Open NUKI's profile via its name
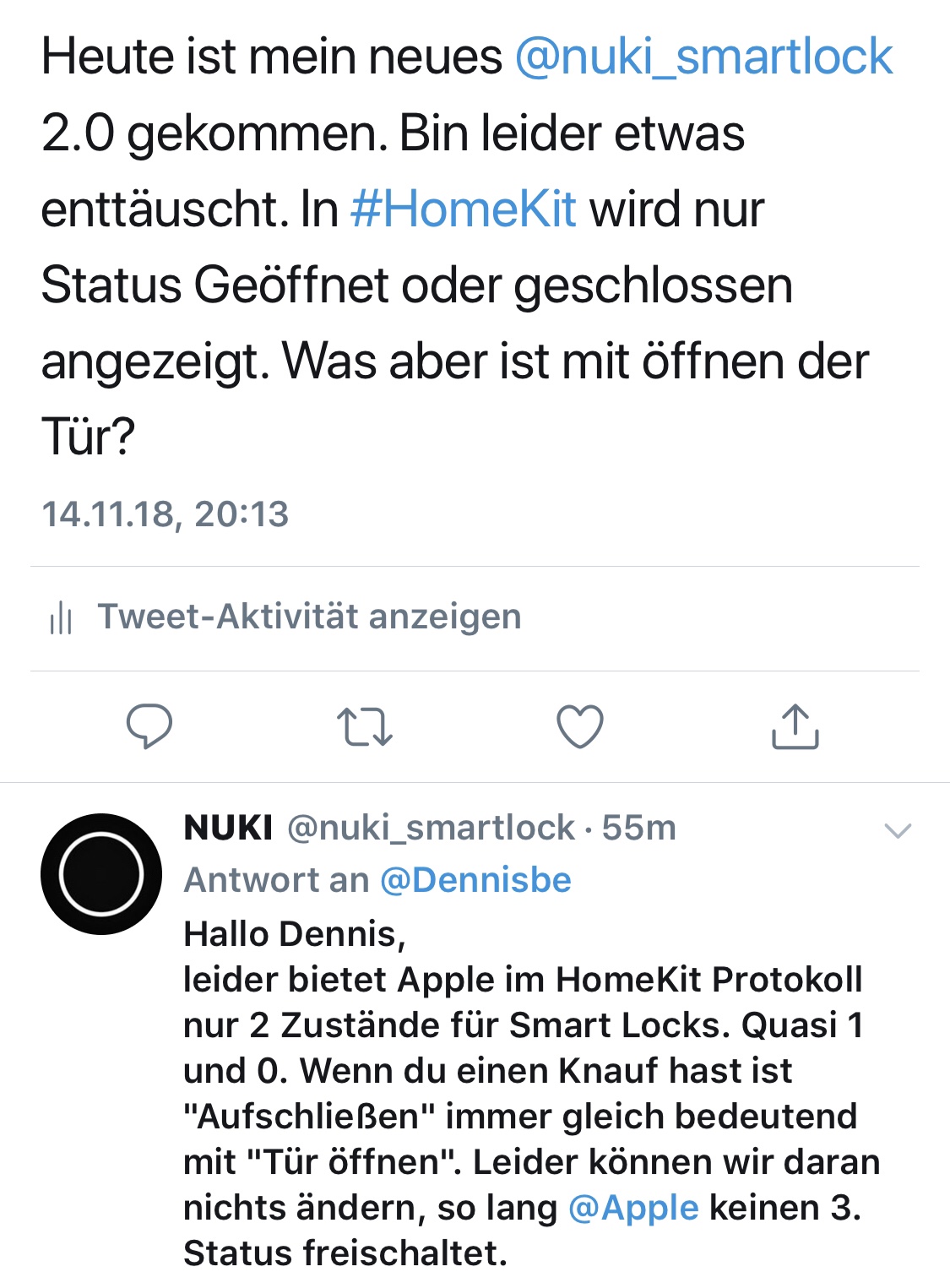 point(228,828)
